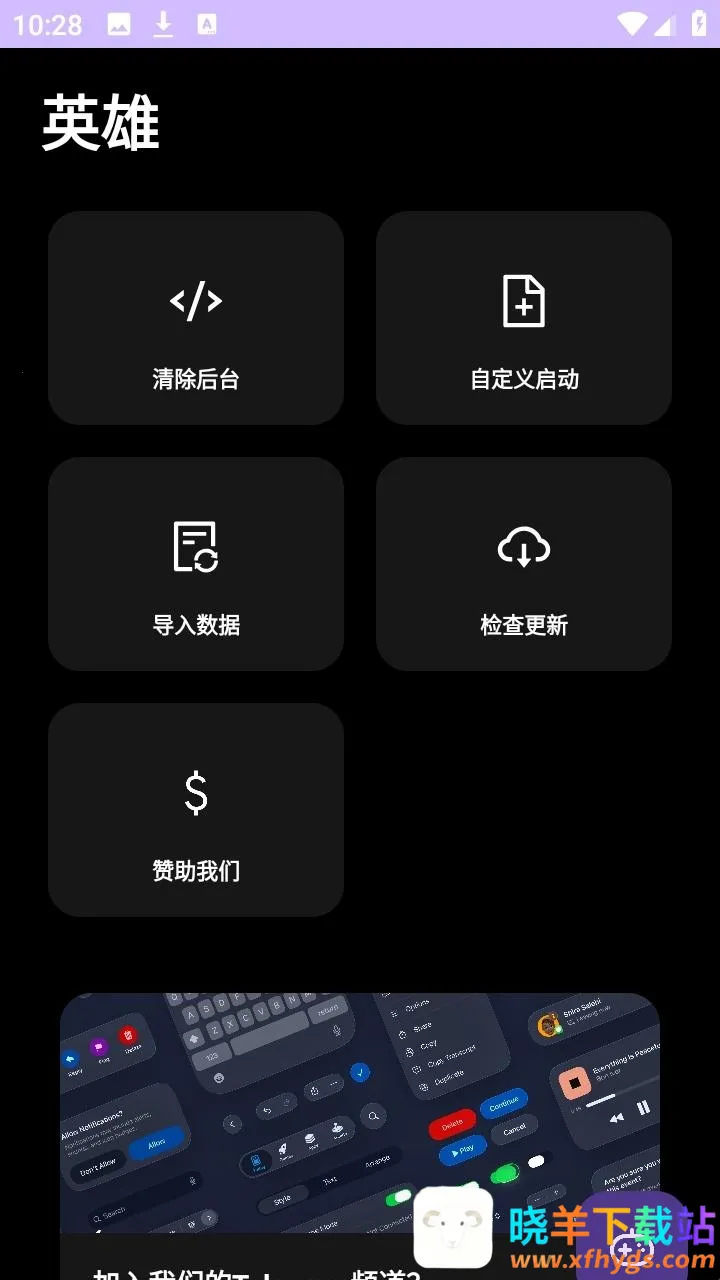The height and width of the screenshot is (1280, 720).
Task: Open the 赞助我们 sponsor tile
Action: click(x=196, y=810)
